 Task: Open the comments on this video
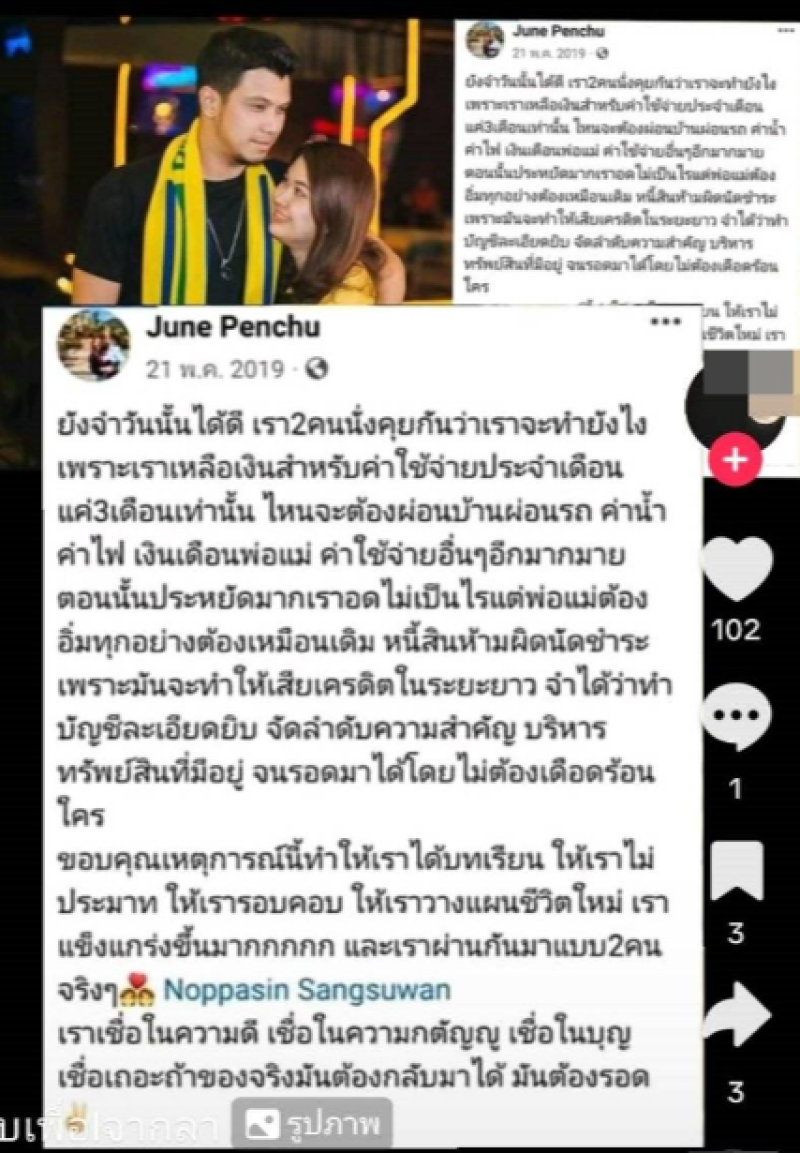(x=735, y=714)
